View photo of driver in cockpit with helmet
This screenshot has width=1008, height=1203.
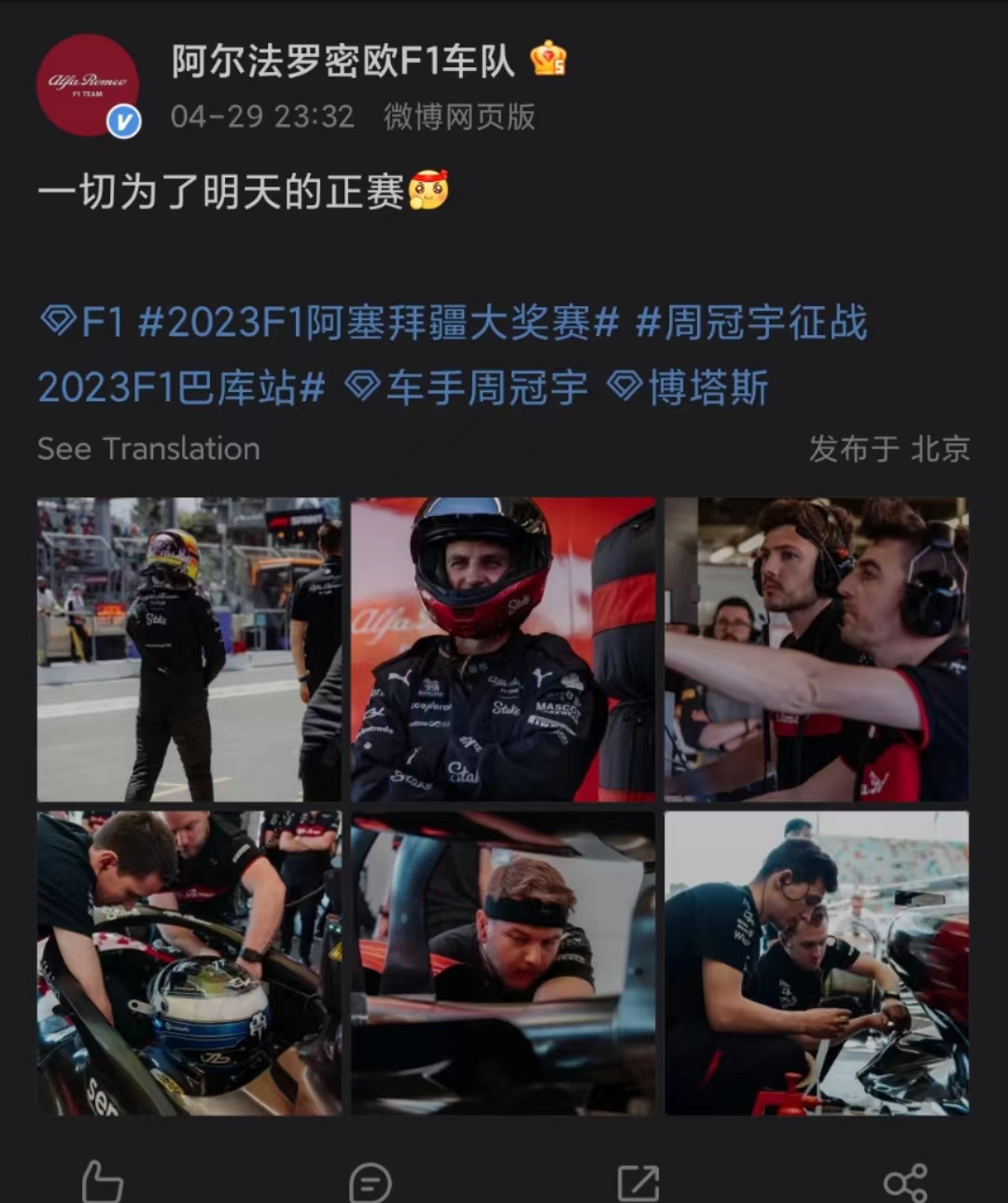(189, 963)
